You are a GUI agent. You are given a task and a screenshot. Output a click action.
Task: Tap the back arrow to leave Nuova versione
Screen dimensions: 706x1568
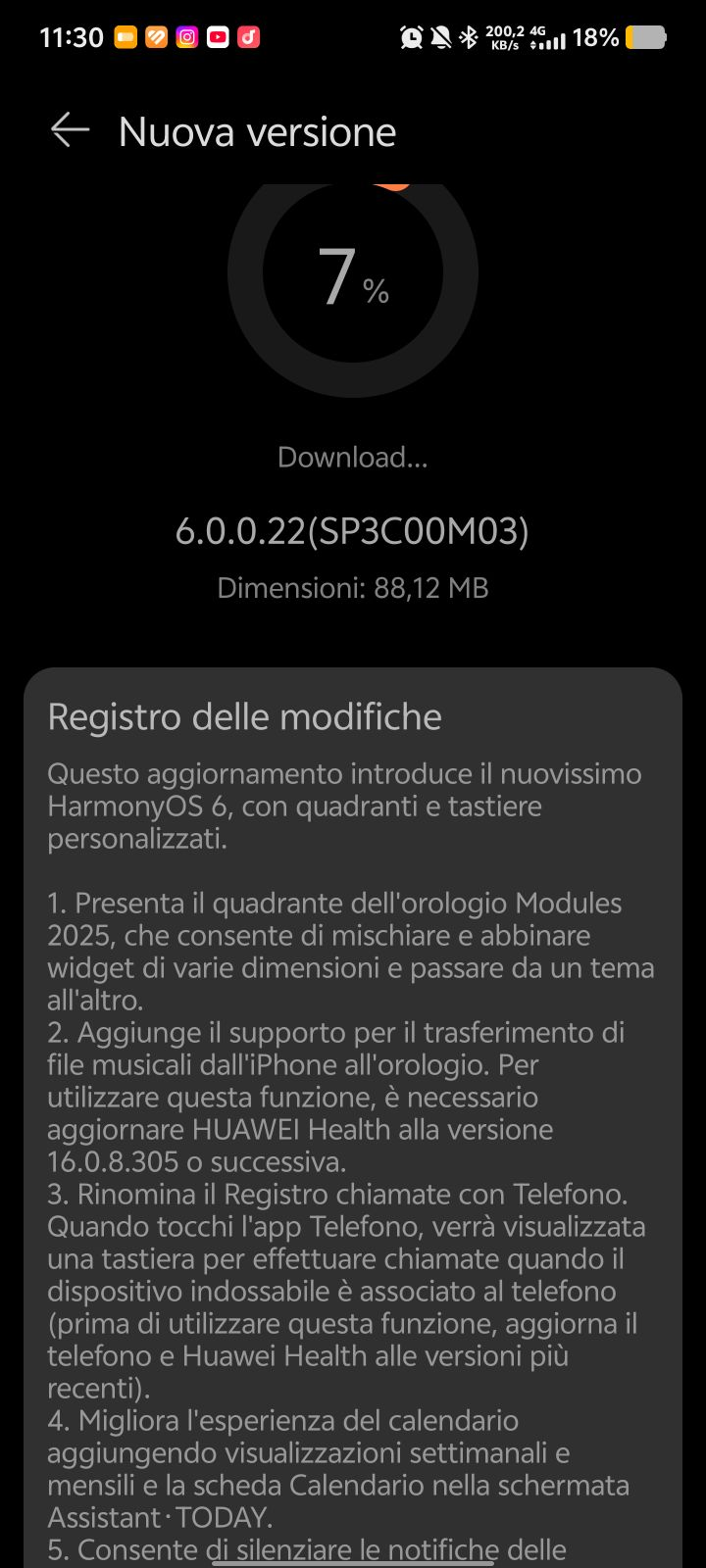[67, 130]
